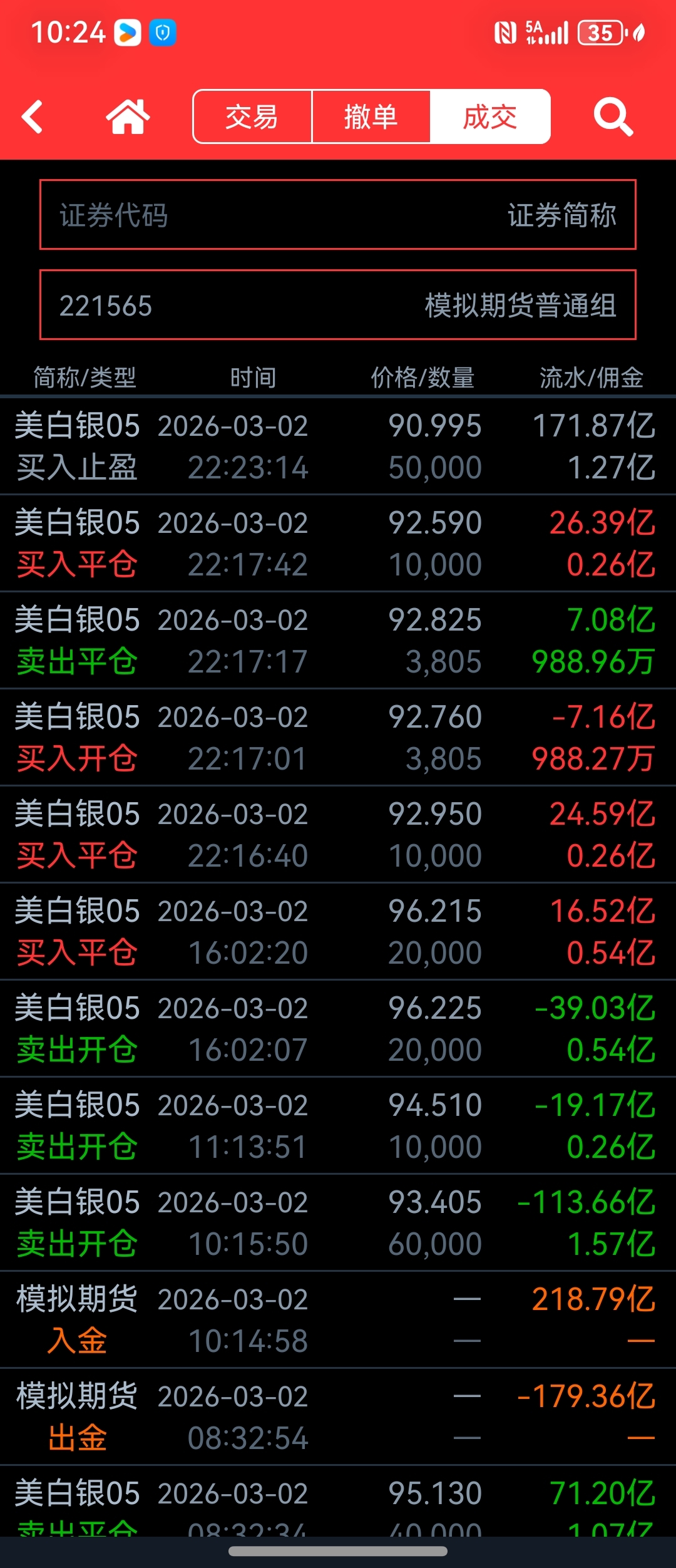676x1568 pixels.
Task: Open the search magnifier
Action: (613, 117)
